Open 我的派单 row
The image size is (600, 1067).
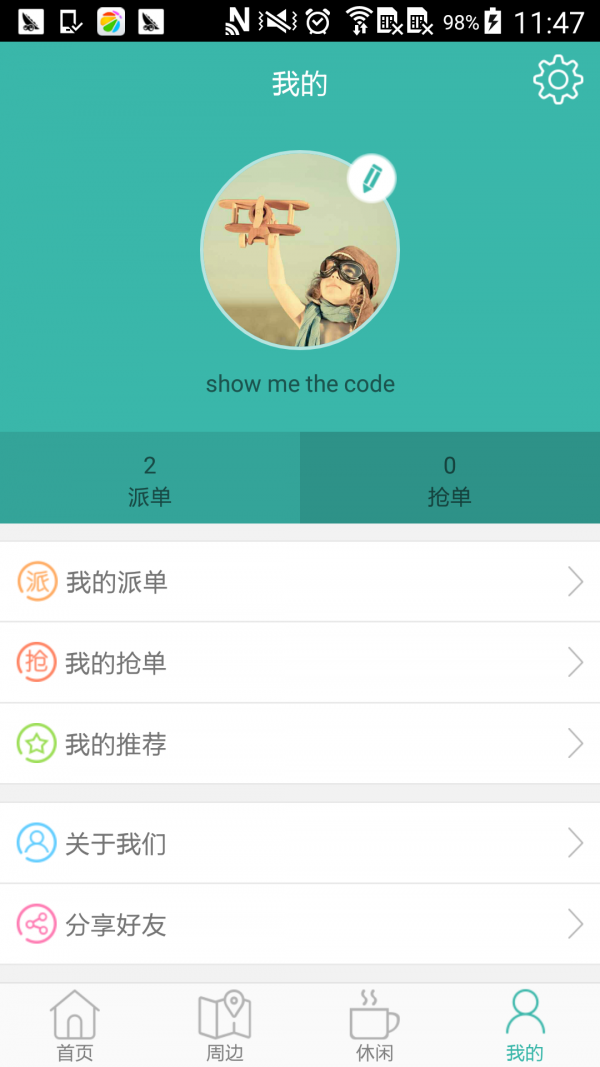300,582
